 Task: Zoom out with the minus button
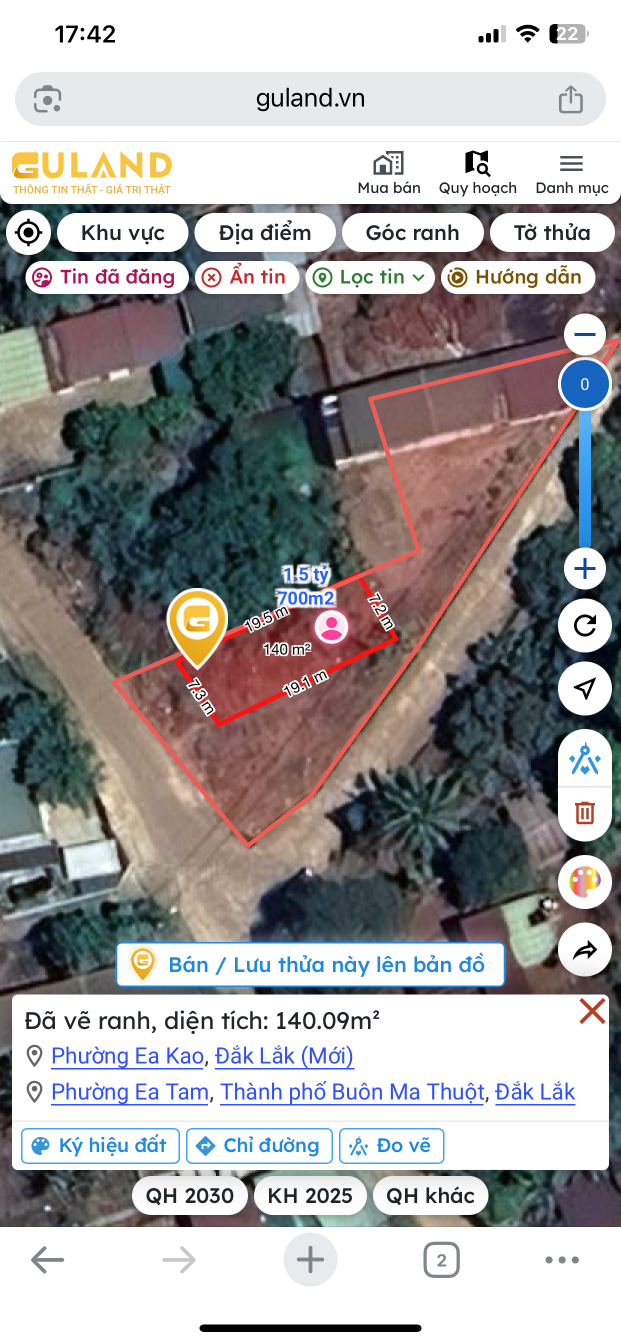[584, 334]
